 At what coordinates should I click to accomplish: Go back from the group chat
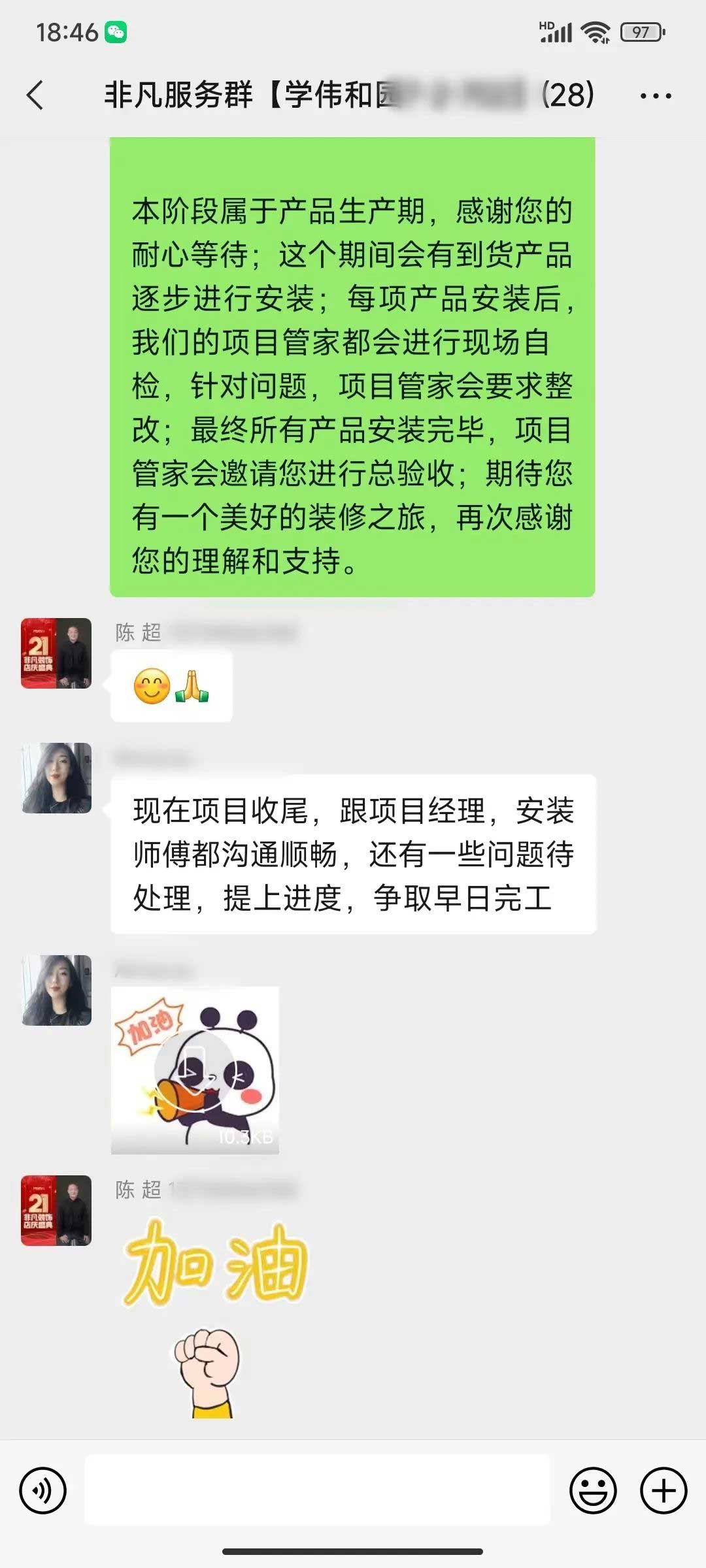pyautogui.click(x=36, y=95)
